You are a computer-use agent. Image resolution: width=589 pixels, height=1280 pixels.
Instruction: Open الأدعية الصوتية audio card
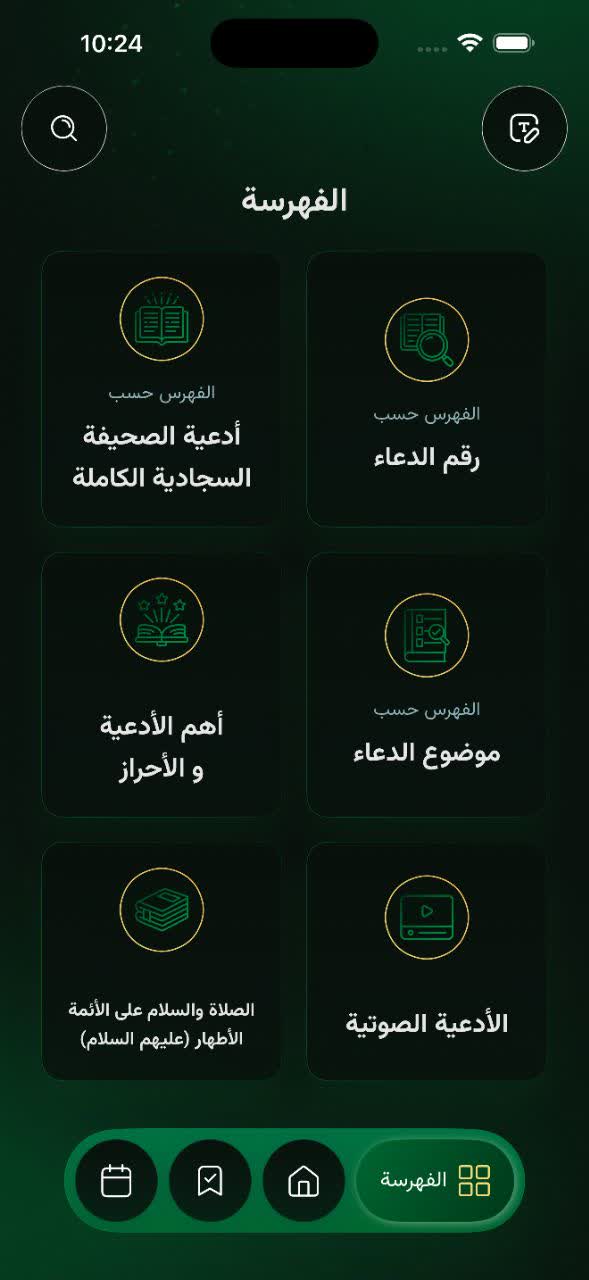pyautogui.click(x=427, y=961)
